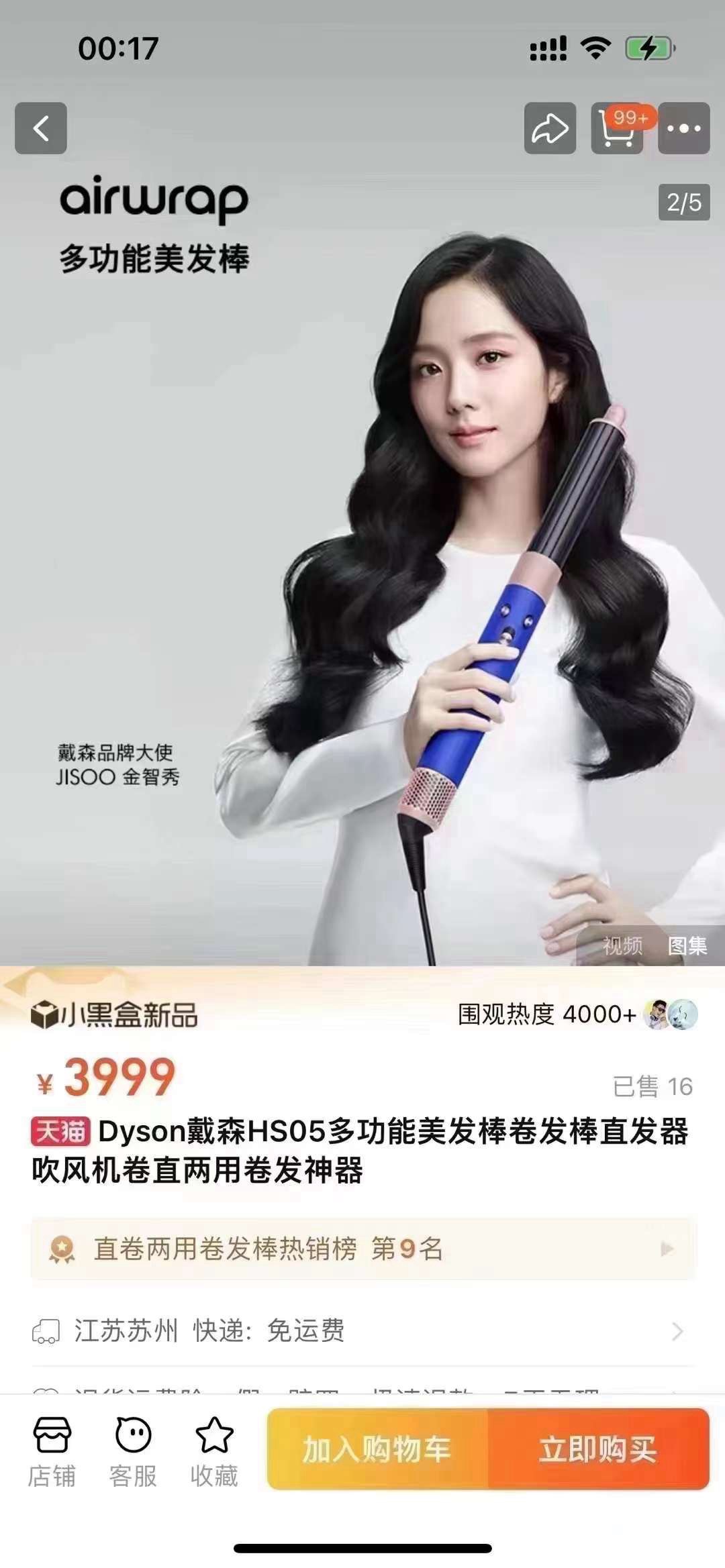Visit the 店铺 store page
This screenshot has width=725, height=1568.
[x=52, y=1449]
